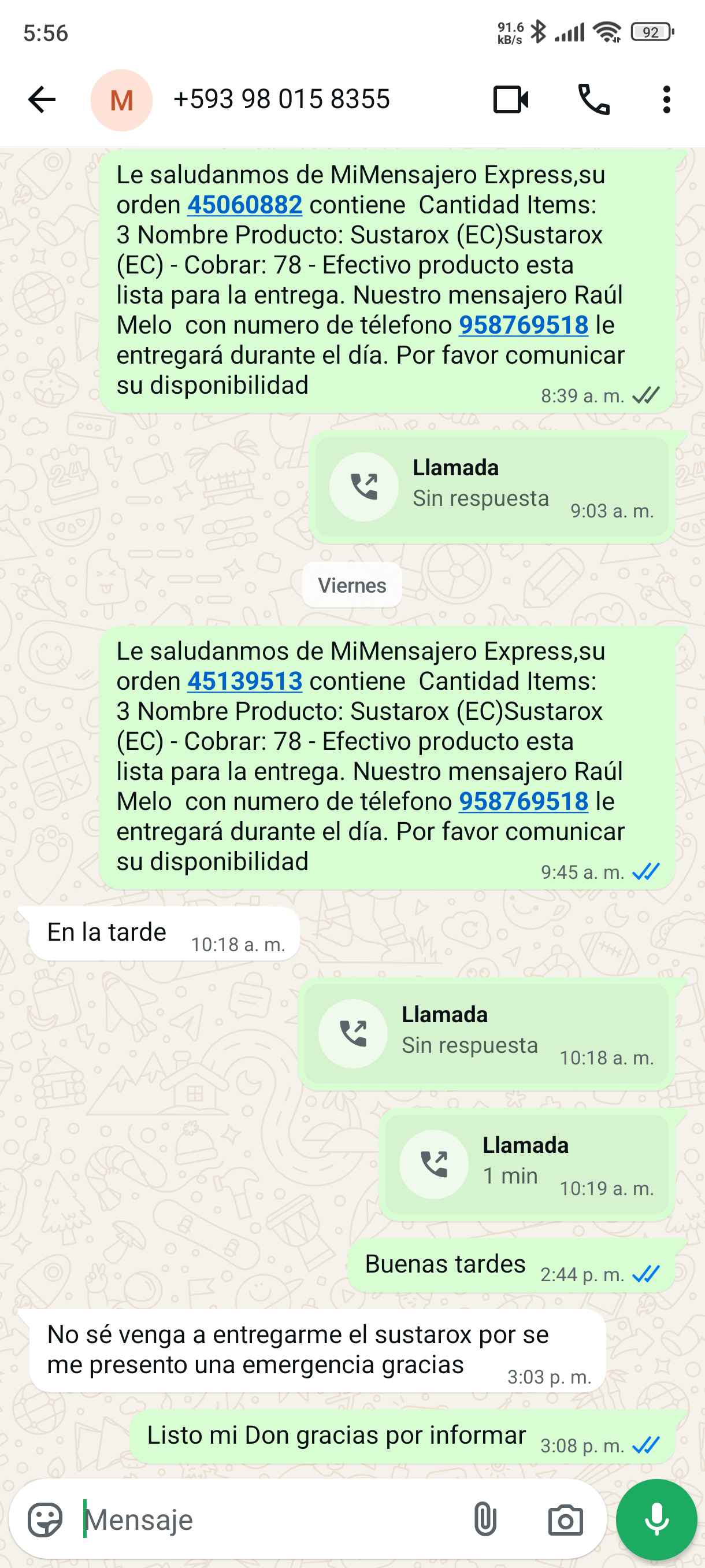Open contact info for +593 98 015 8355

pos(281,100)
